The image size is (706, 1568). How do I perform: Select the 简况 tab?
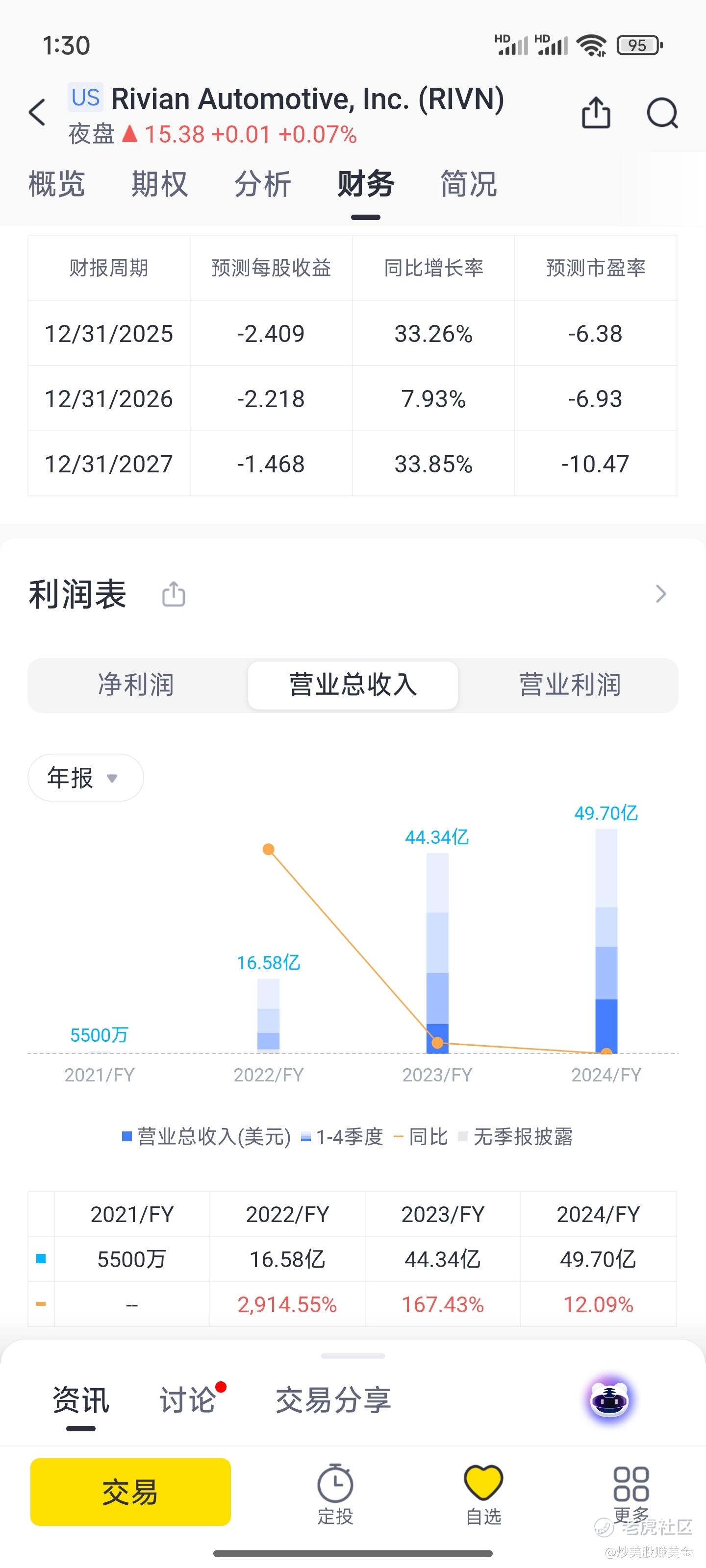(x=468, y=184)
